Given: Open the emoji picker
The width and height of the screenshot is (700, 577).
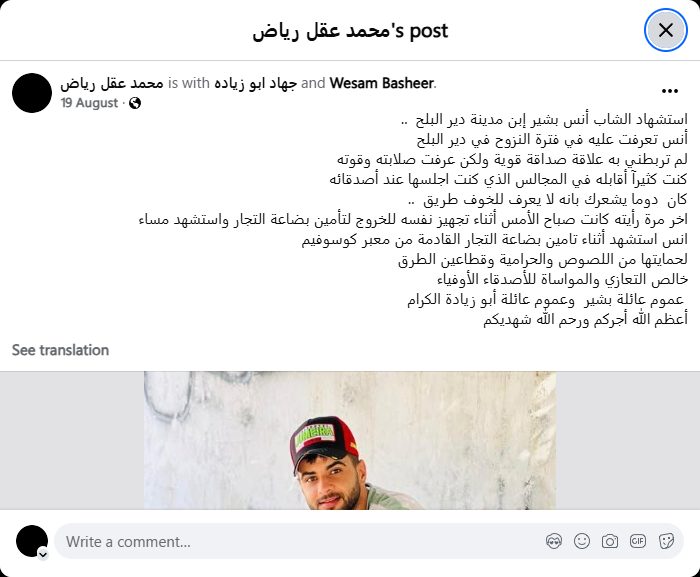Looking at the screenshot, I should click(x=582, y=541).
